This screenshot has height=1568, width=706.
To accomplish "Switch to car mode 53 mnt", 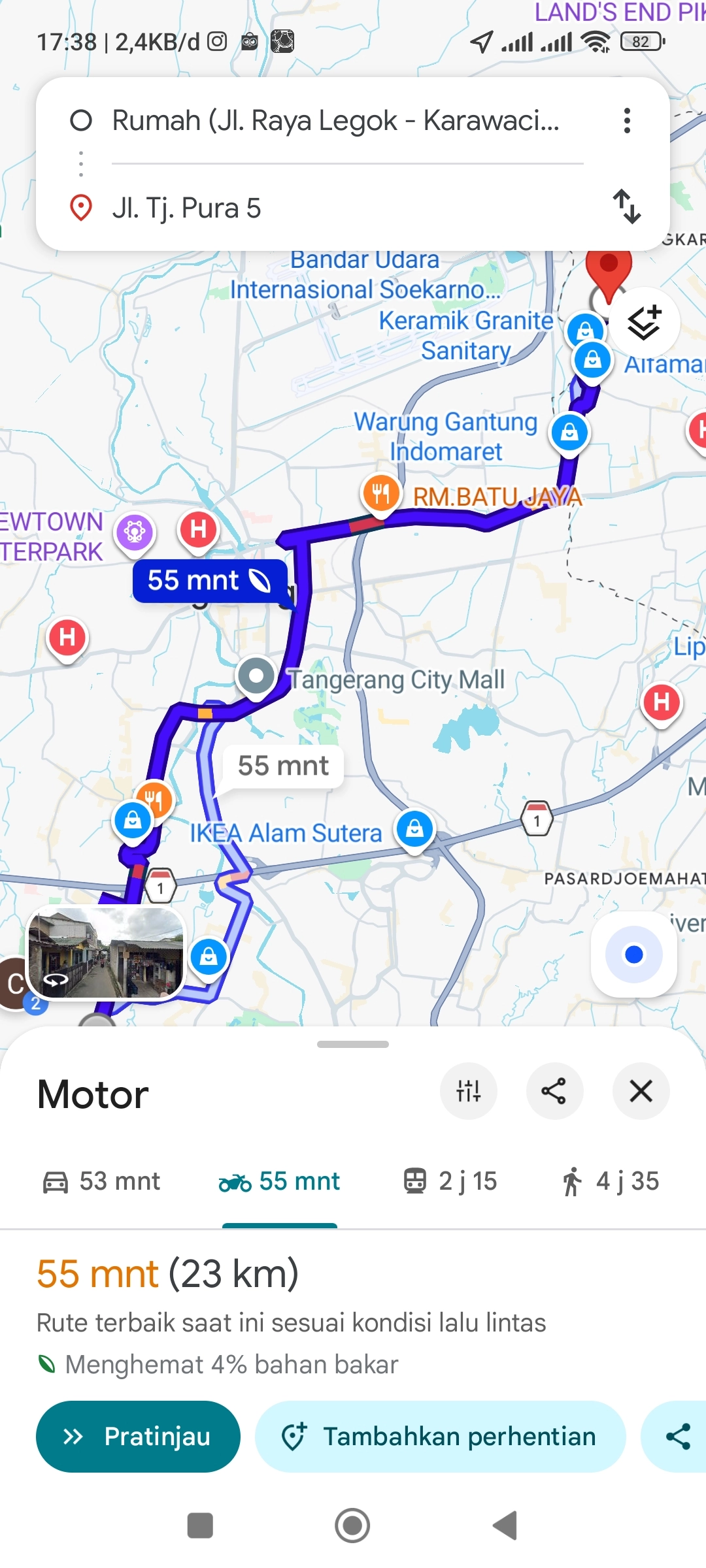I will point(101,1181).
